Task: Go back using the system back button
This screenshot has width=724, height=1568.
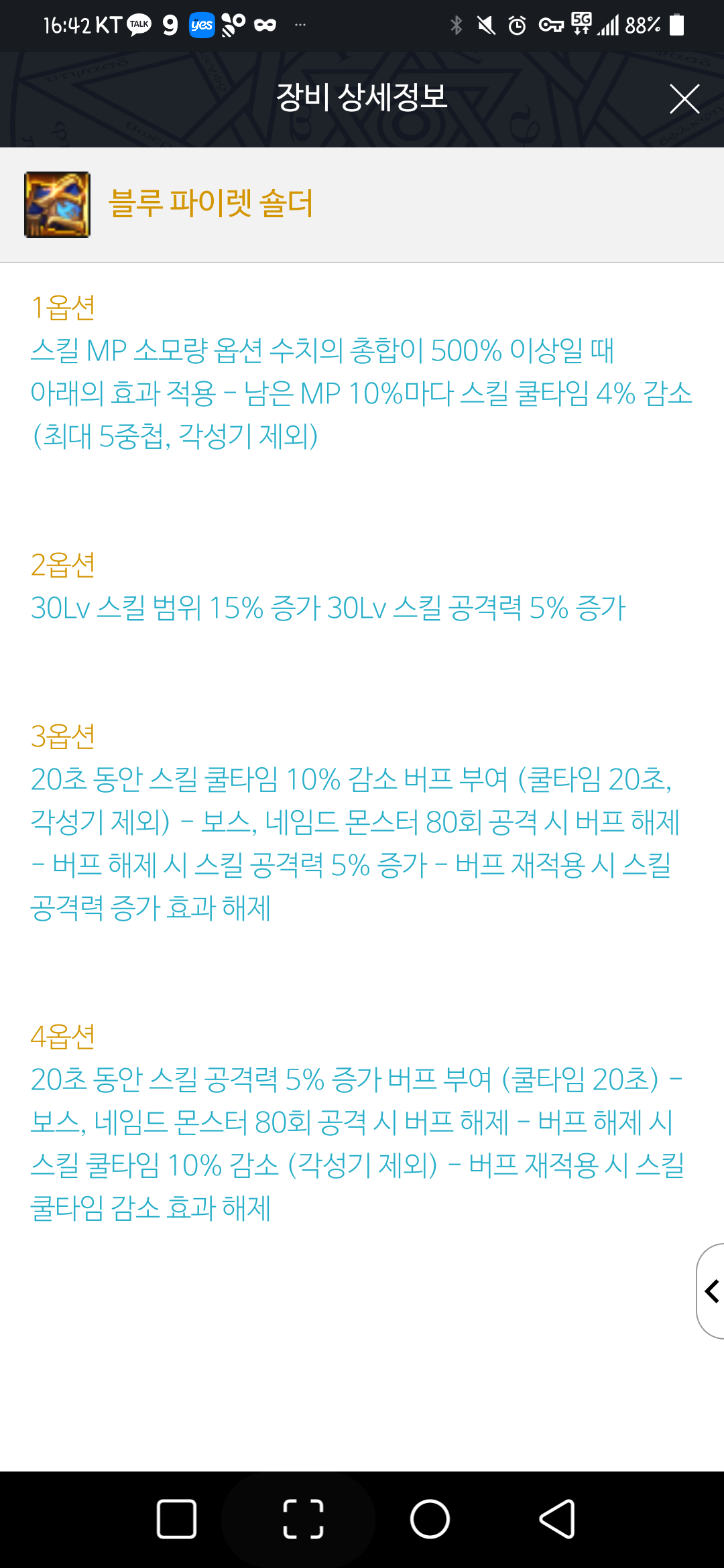Action: pyautogui.click(x=557, y=1519)
